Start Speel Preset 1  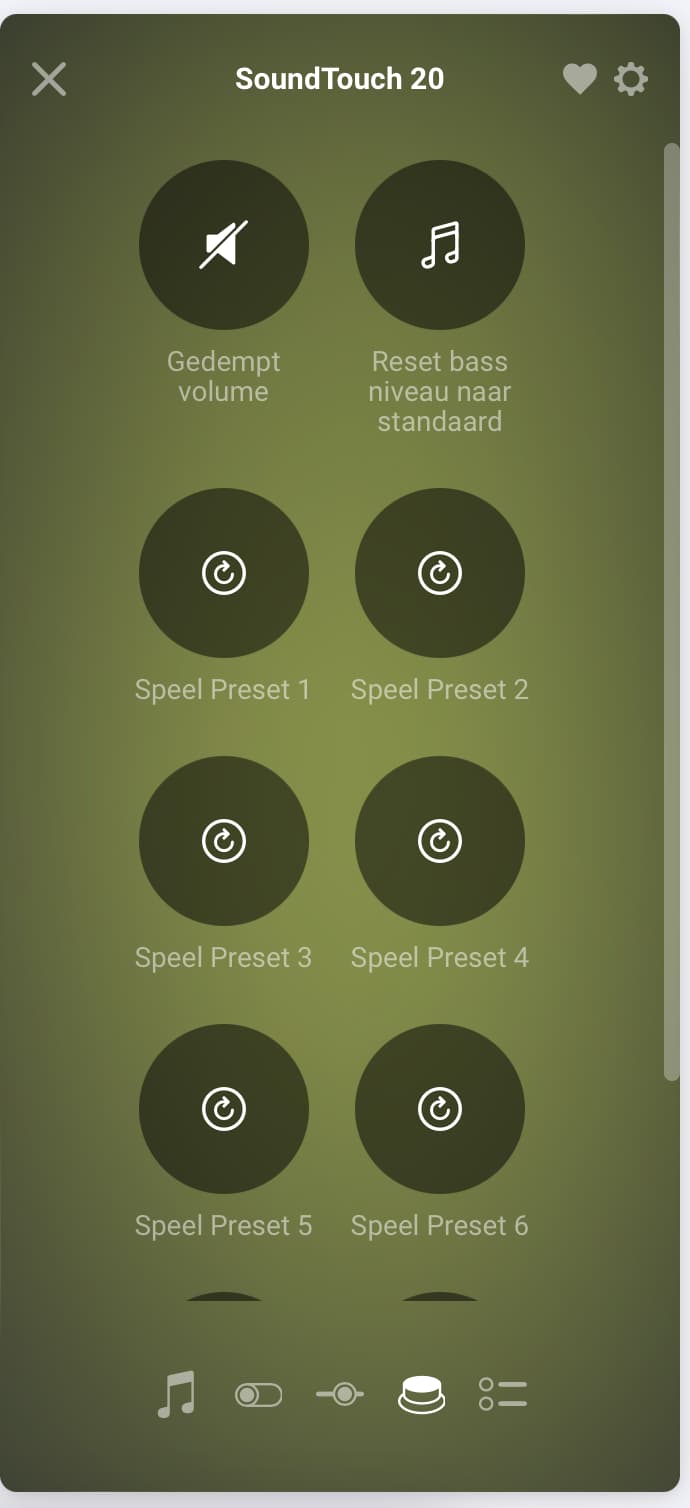(224, 573)
